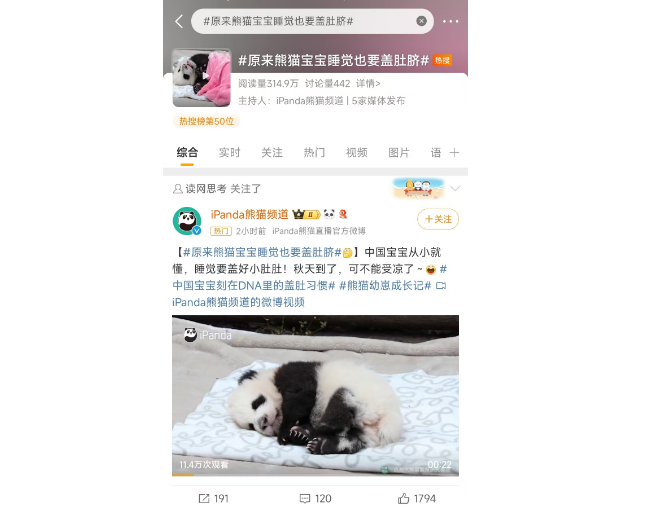Screen dimensions: 666x511
Task: Like the post with 1794 likes
Action: click(416, 498)
